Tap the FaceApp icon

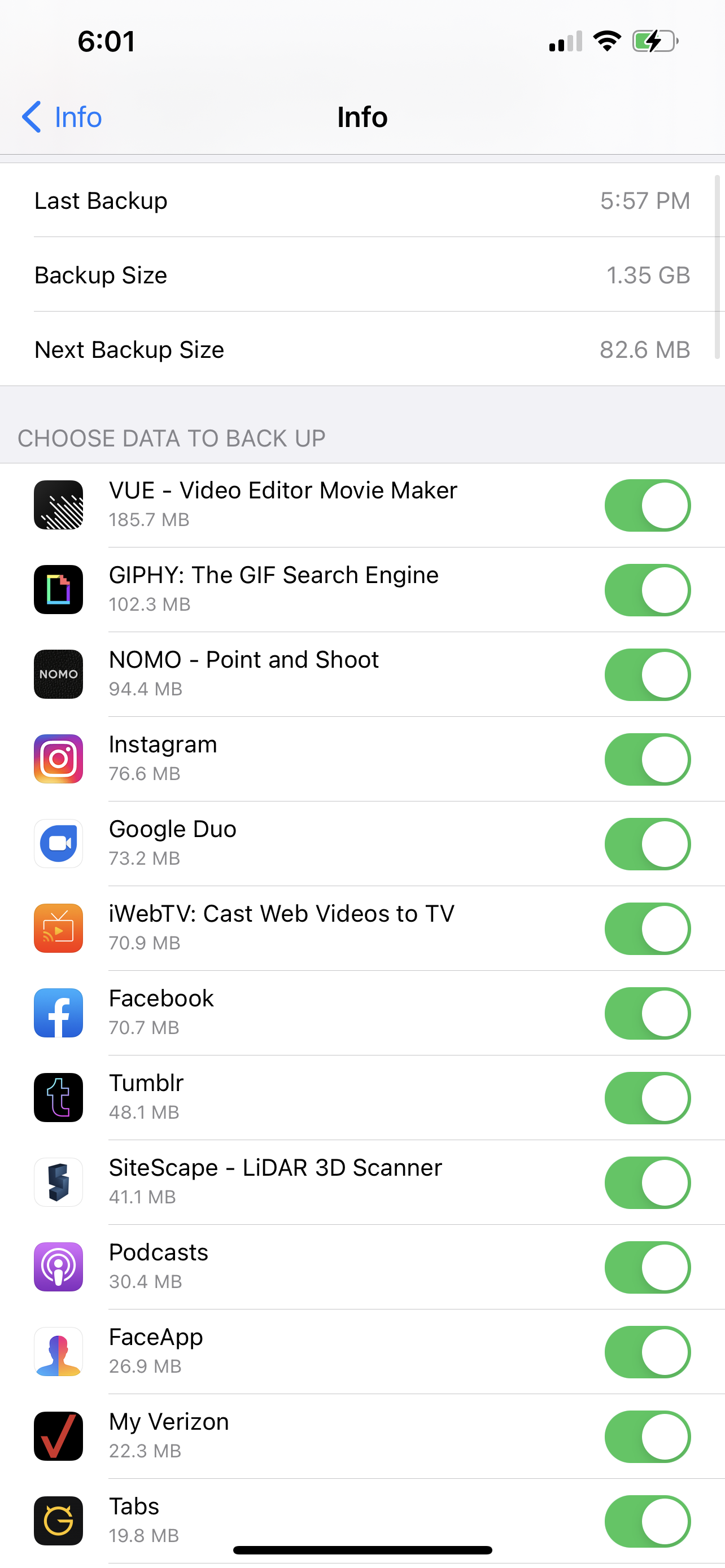click(x=58, y=1352)
